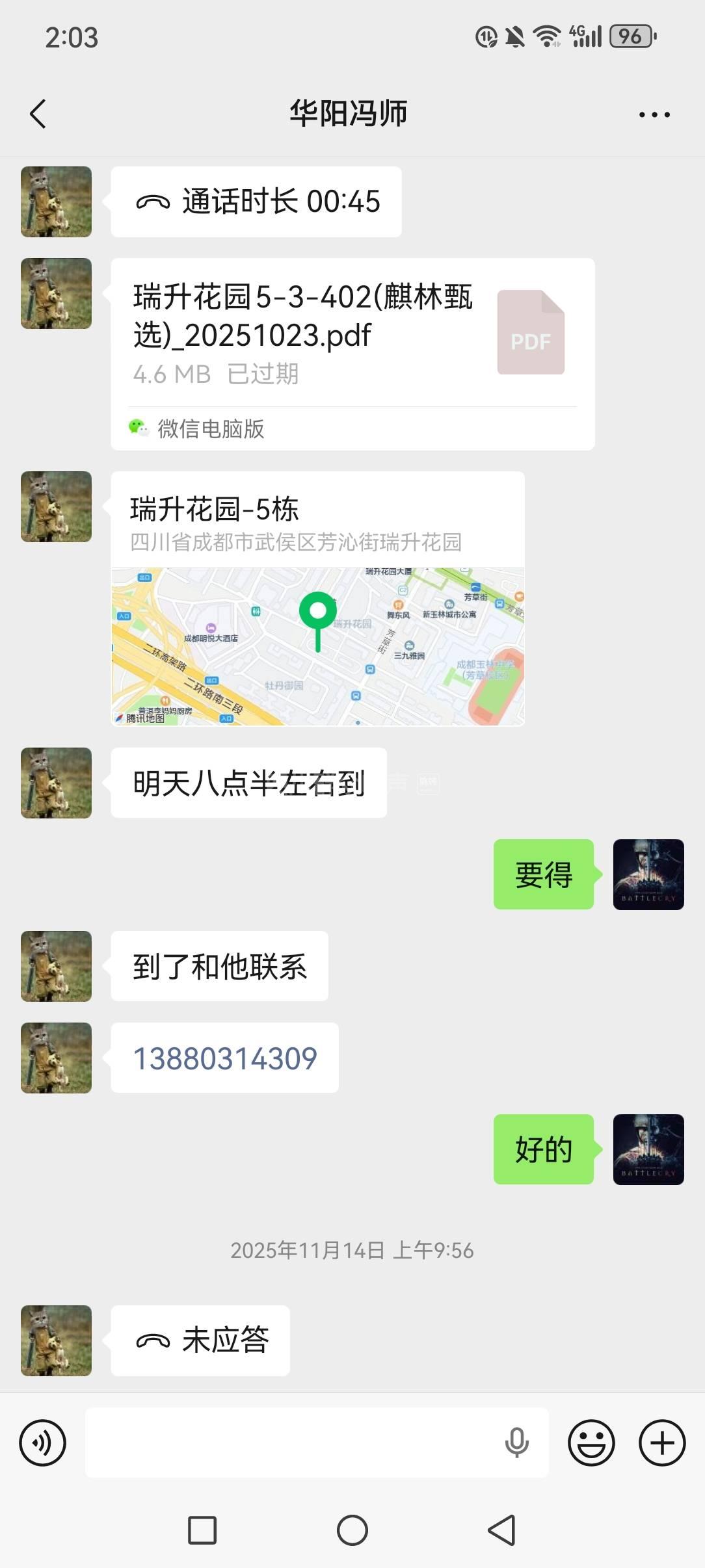Open my own avatar beside 要得
The height and width of the screenshot is (1568, 705).
(648, 874)
